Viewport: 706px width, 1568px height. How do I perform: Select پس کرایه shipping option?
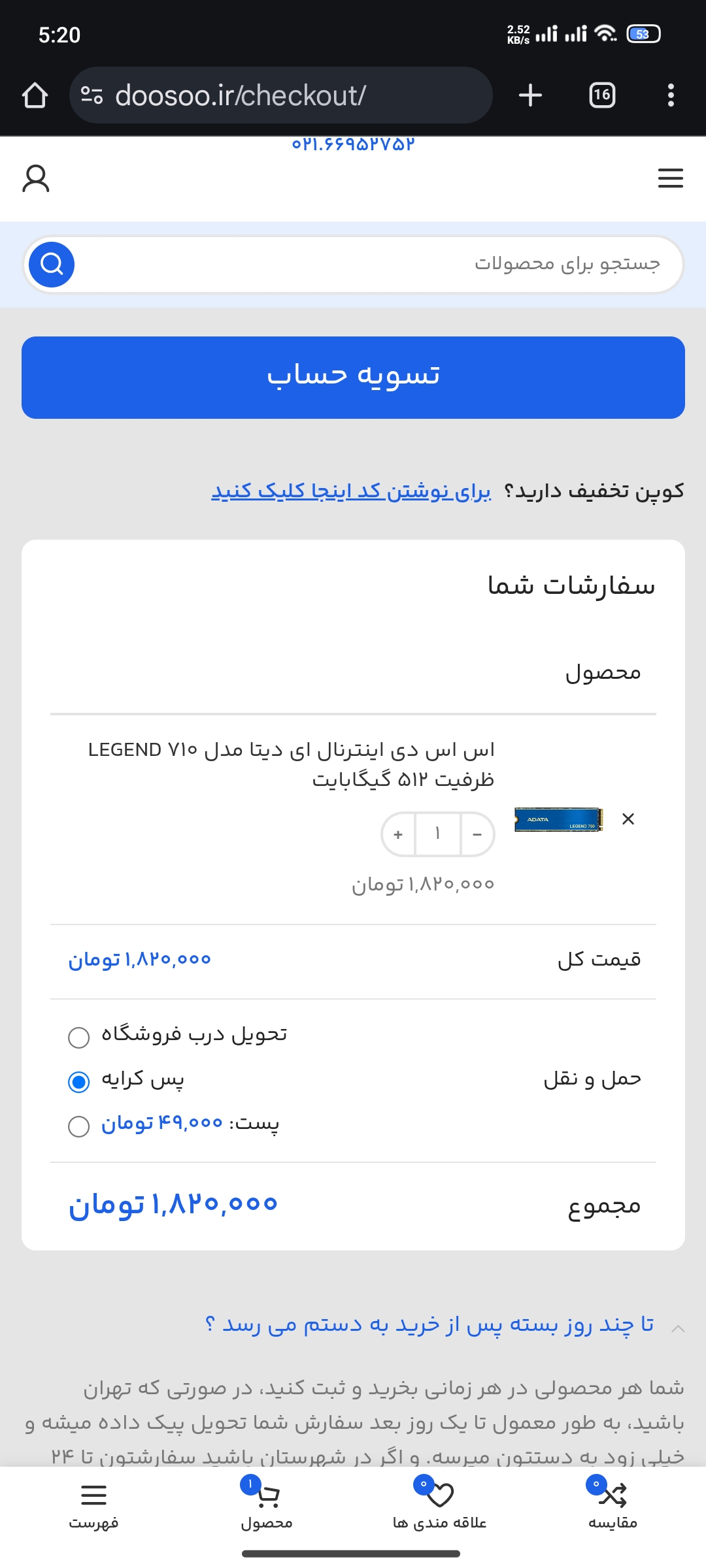click(x=79, y=1082)
